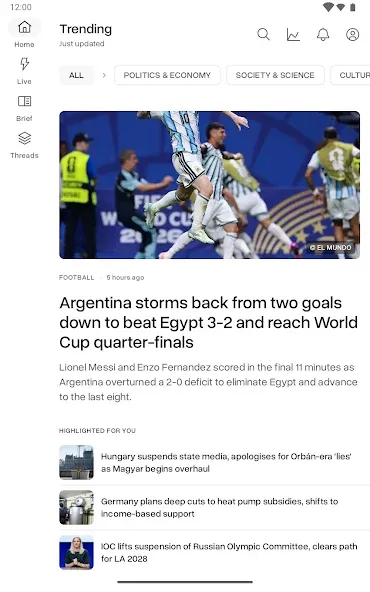
Task: Go to the Home section
Action: pos(25,33)
